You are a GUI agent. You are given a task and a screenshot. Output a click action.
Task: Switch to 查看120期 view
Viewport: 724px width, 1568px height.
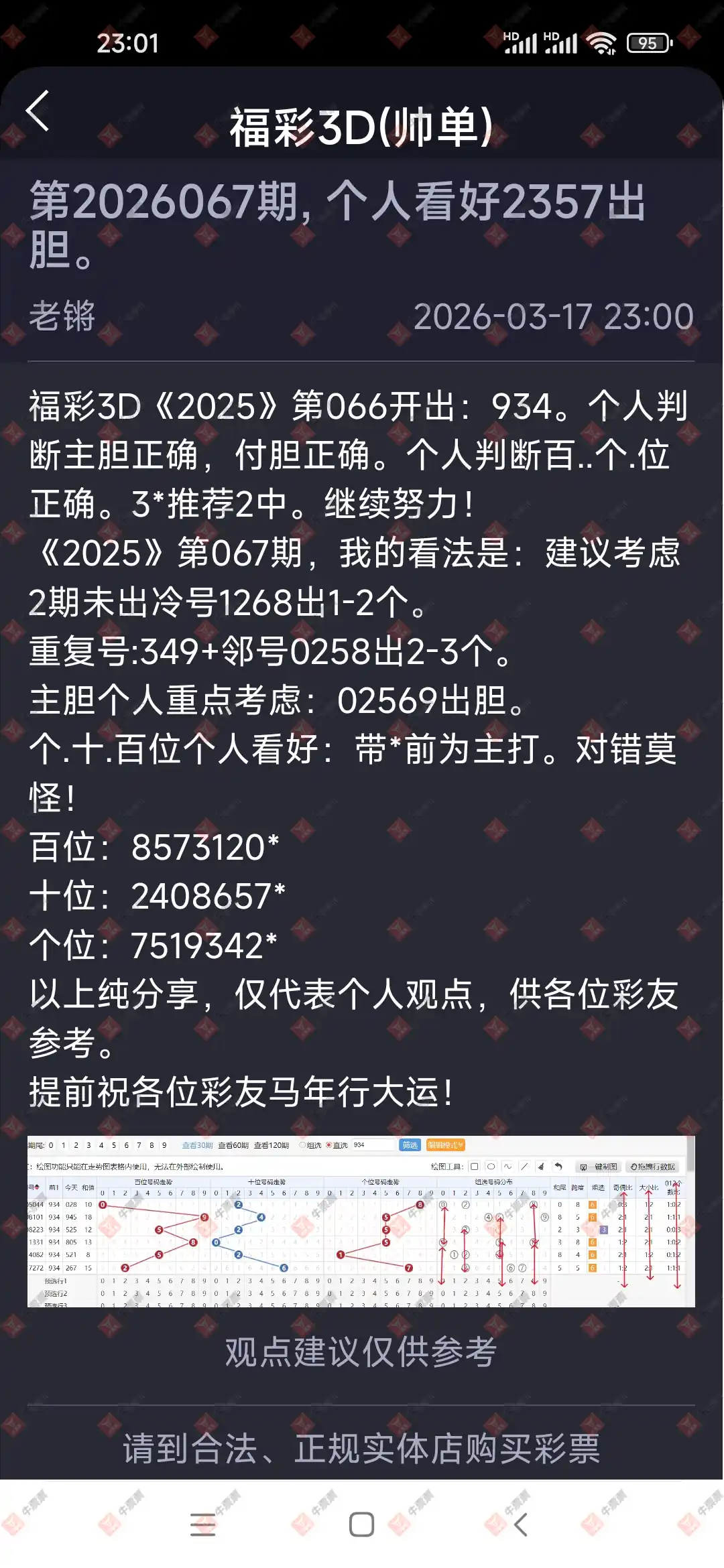coord(273,1146)
